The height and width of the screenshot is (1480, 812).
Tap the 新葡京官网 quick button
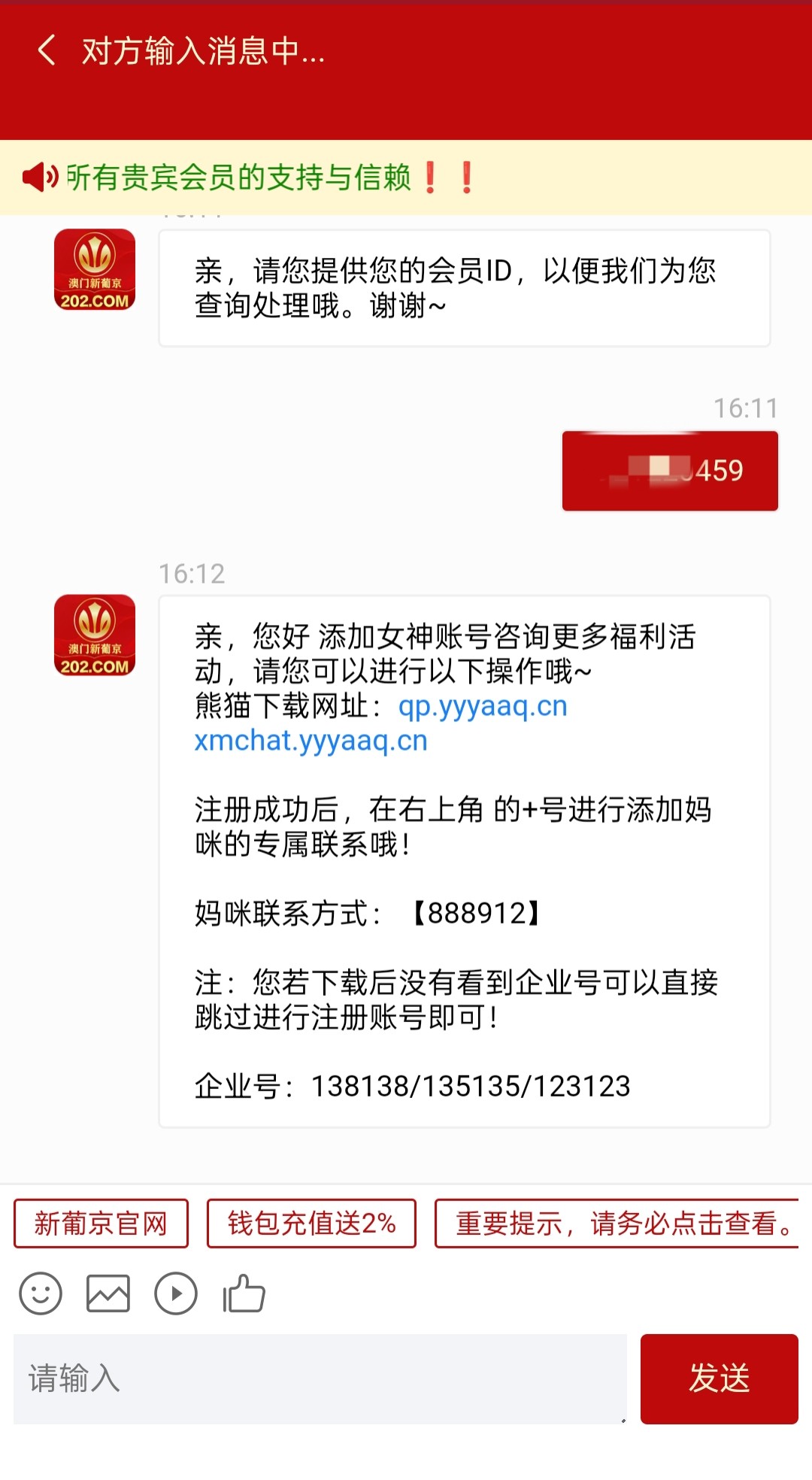click(101, 1224)
